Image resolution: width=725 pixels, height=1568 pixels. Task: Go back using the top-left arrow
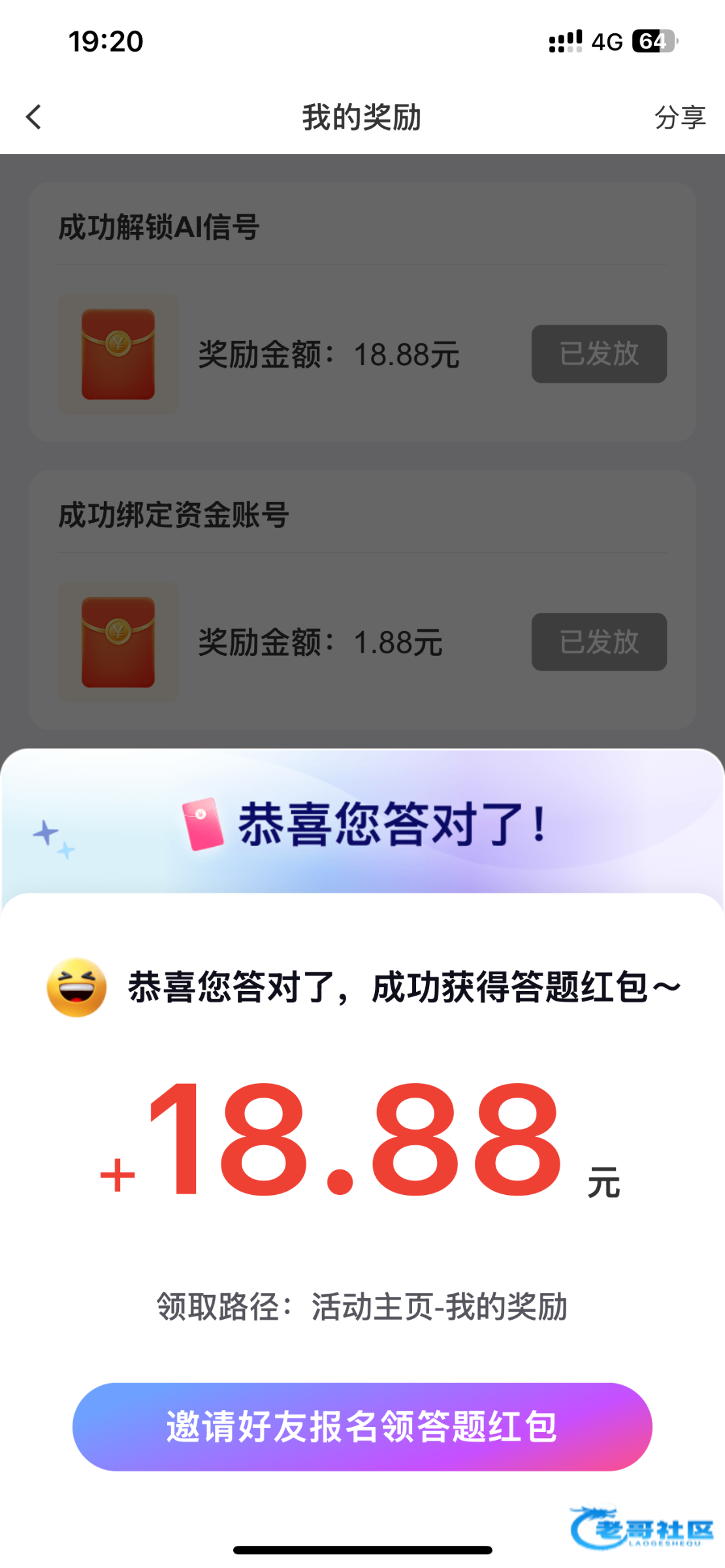pyautogui.click(x=34, y=118)
